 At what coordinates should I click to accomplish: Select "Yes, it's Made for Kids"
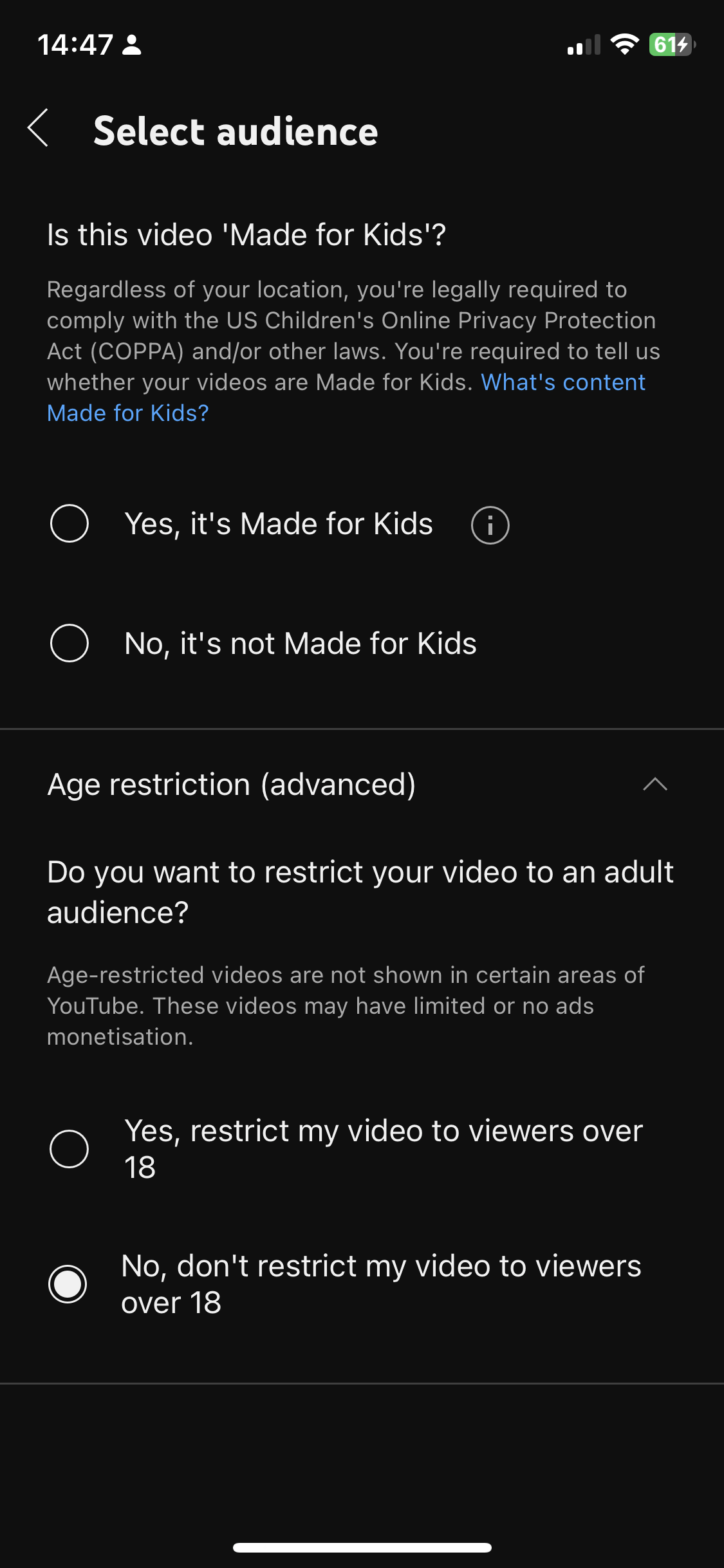(70, 523)
